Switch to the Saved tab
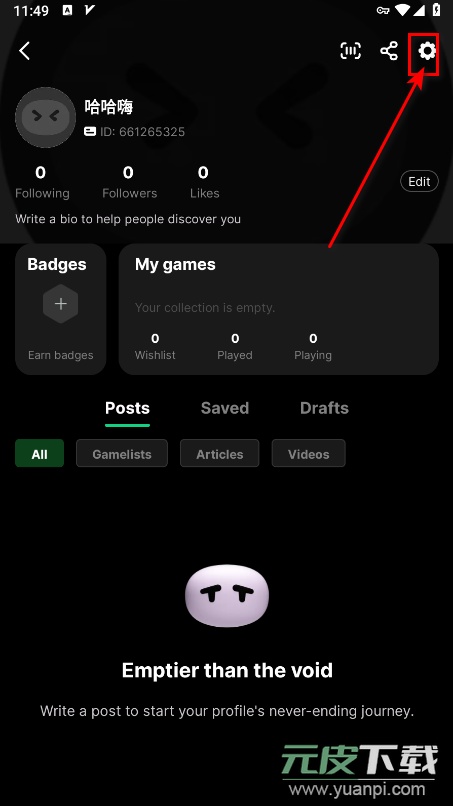This screenshot has width=453, height=806. click(x=225, y=408)
